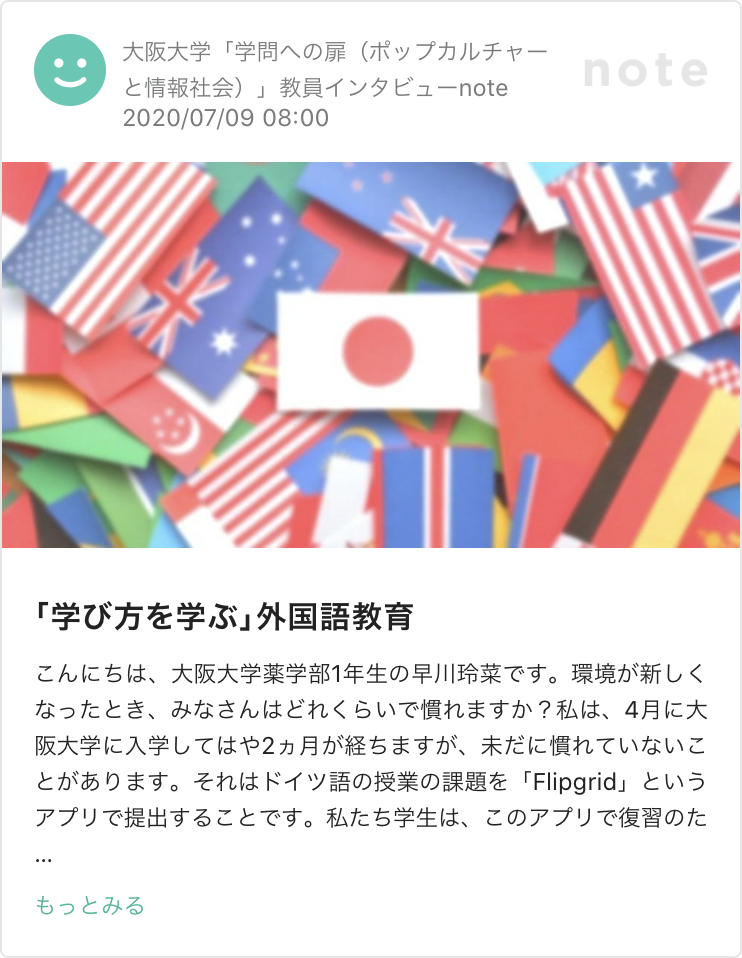Open the author's smiley profile avatar
The height and width of the screenshot is (958, 742).
[69, 70]
